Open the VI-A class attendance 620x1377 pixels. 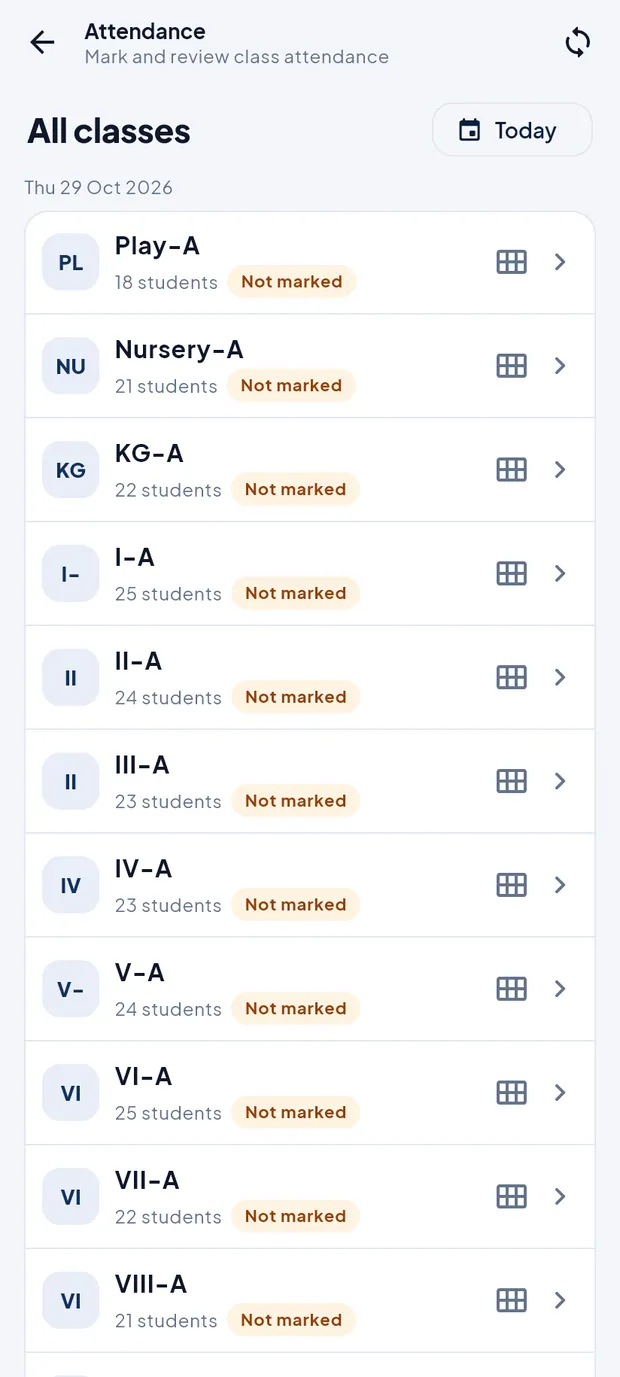point(310,1093)
